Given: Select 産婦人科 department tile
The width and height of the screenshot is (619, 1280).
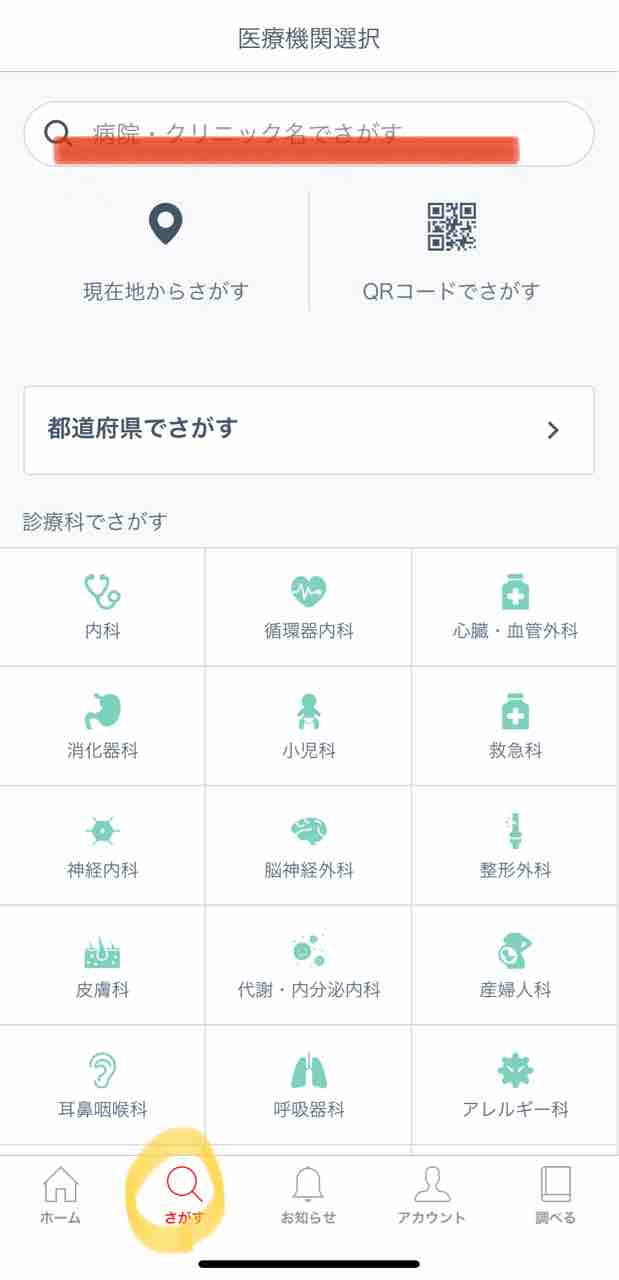Looking at the screenshot, I should point(515,965).
